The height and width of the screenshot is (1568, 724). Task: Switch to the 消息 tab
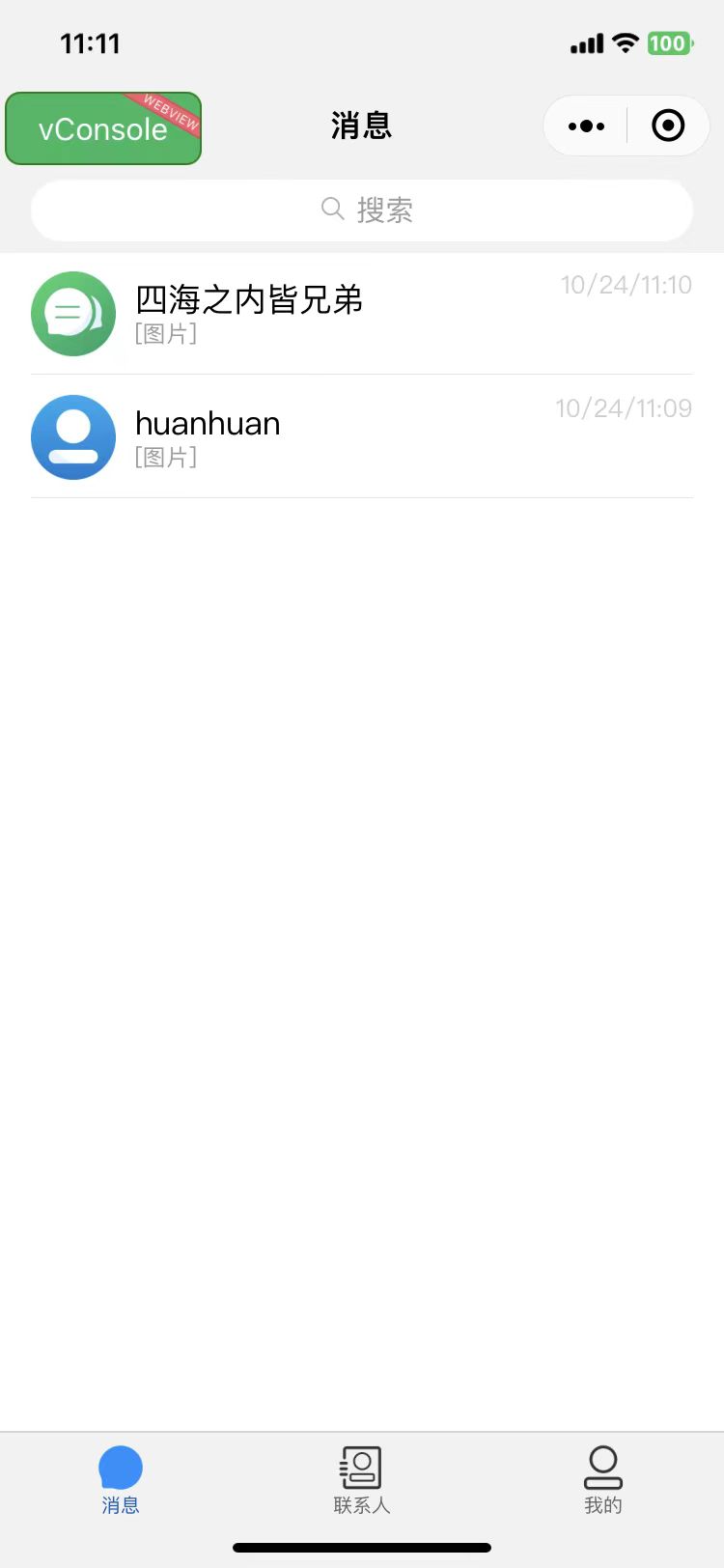point(121,1479)
